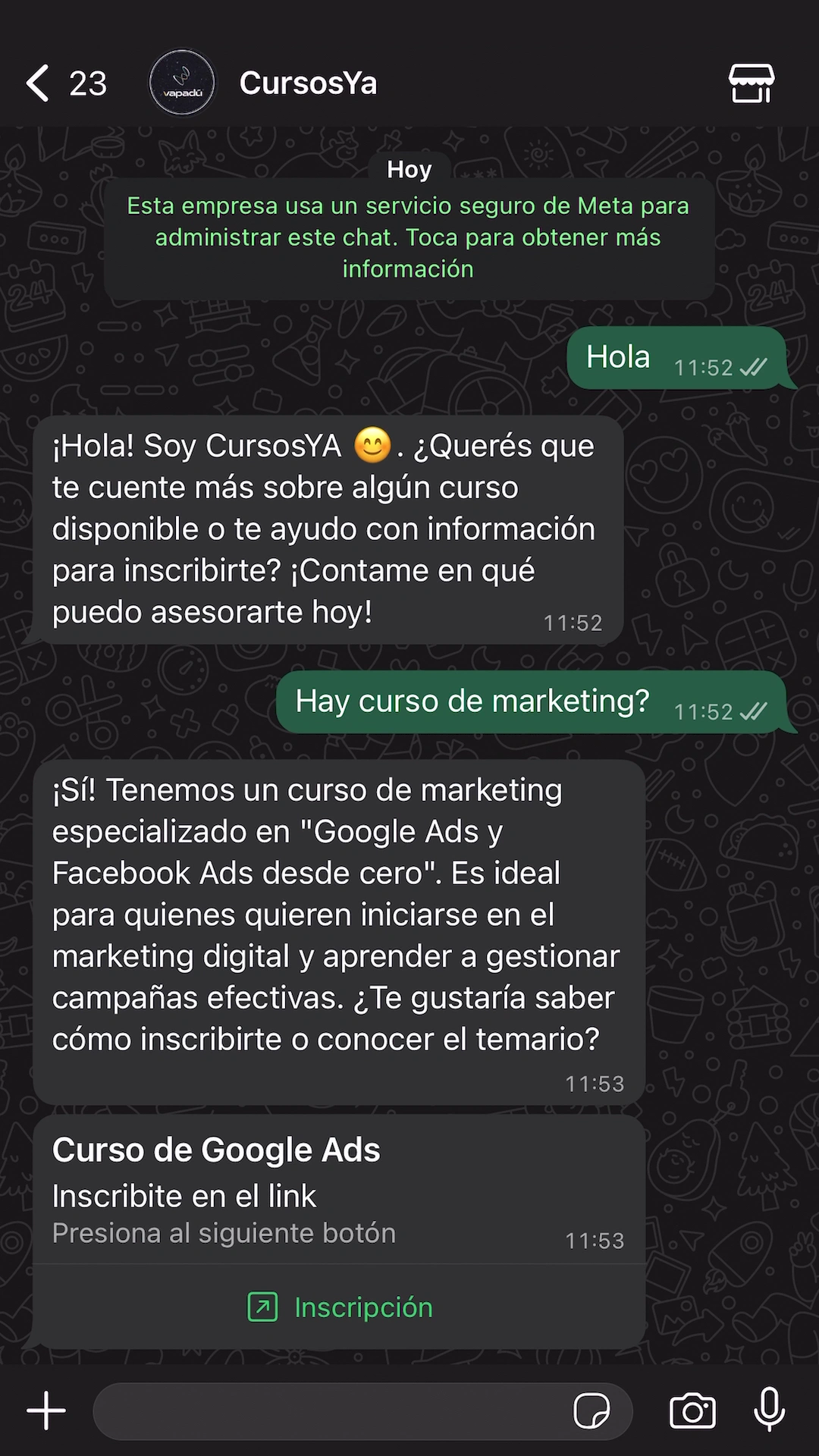Open the CursosYa contact profile
The height and width of the screenshot is (1456, 819).
[307, 83]
